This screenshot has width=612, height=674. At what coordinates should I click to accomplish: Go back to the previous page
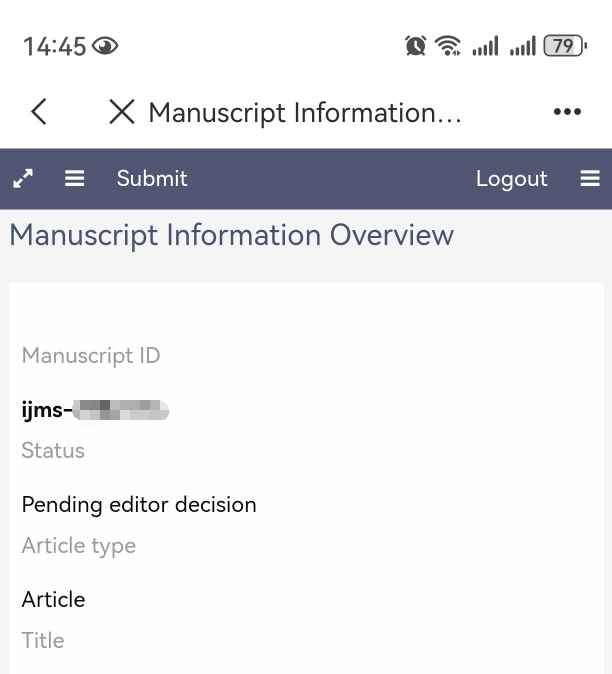pos(39,112)
